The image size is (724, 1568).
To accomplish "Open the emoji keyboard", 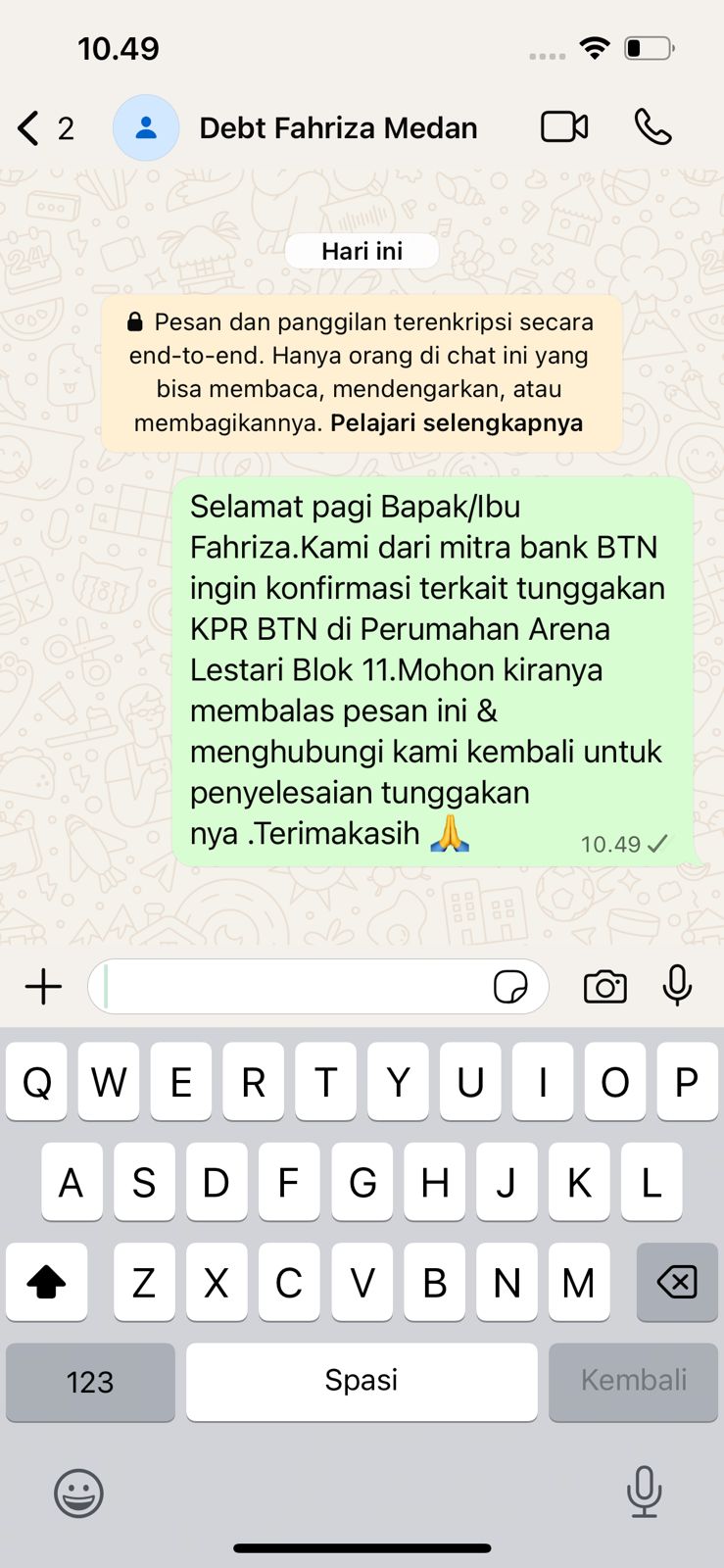I will [78, 1494].
